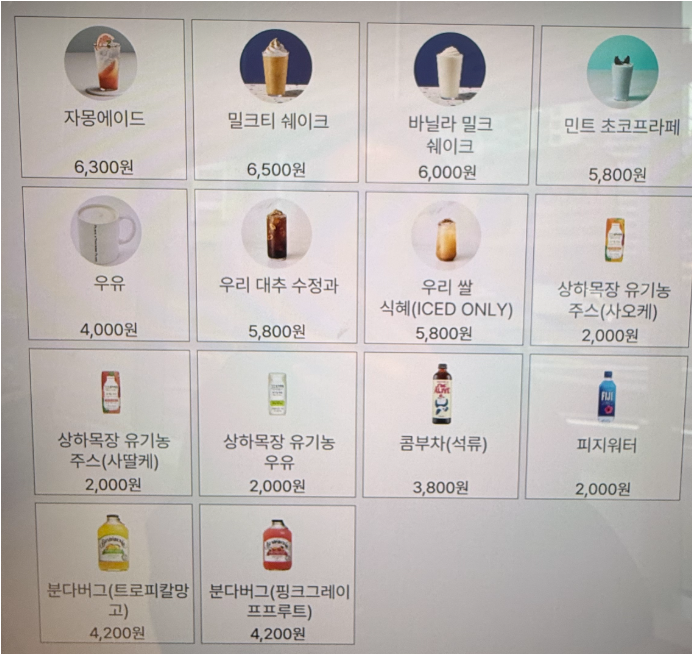Select the 자몽에이드 menu item
Image resolution: width=693 pixels, height=655 pixels.
tap(102, 98)
